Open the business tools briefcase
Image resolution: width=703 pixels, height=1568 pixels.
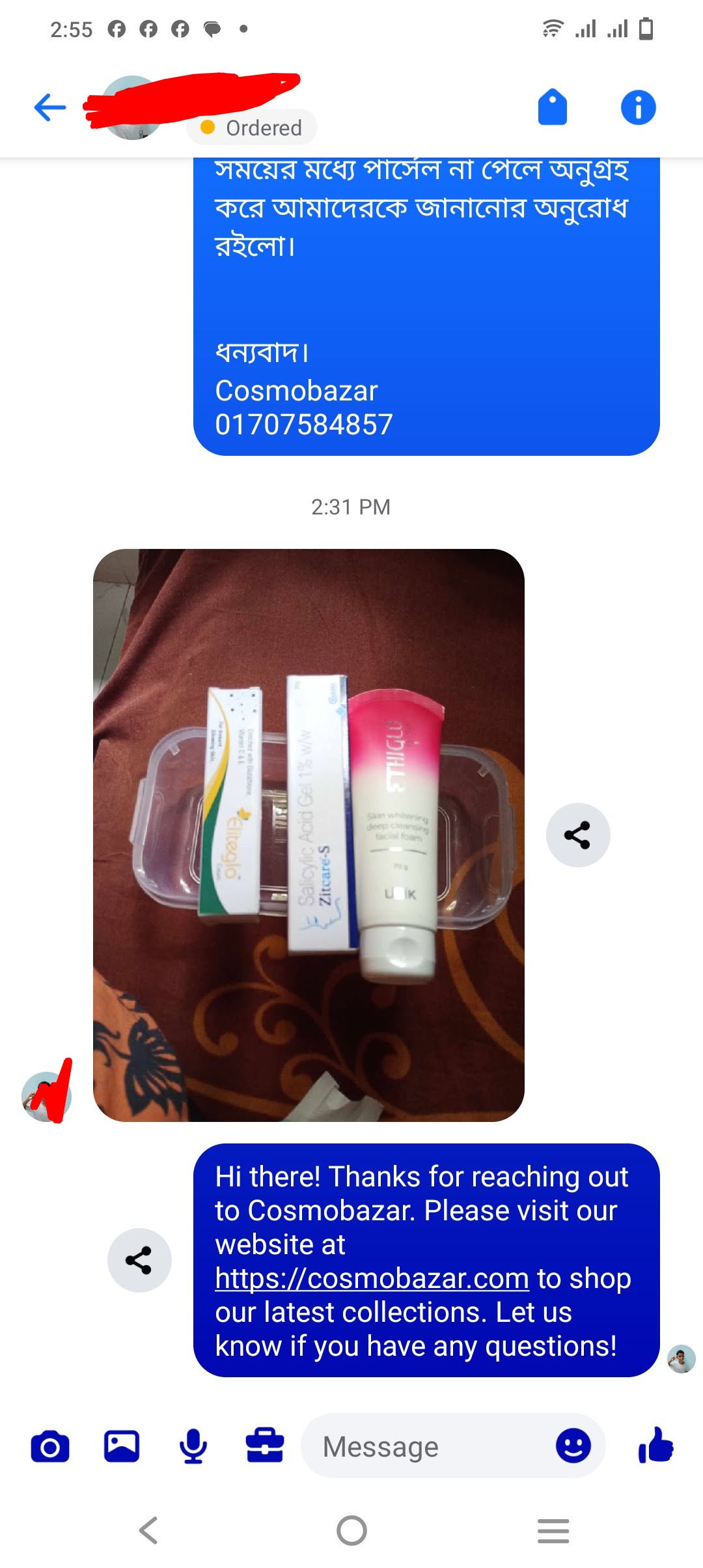265,1447
